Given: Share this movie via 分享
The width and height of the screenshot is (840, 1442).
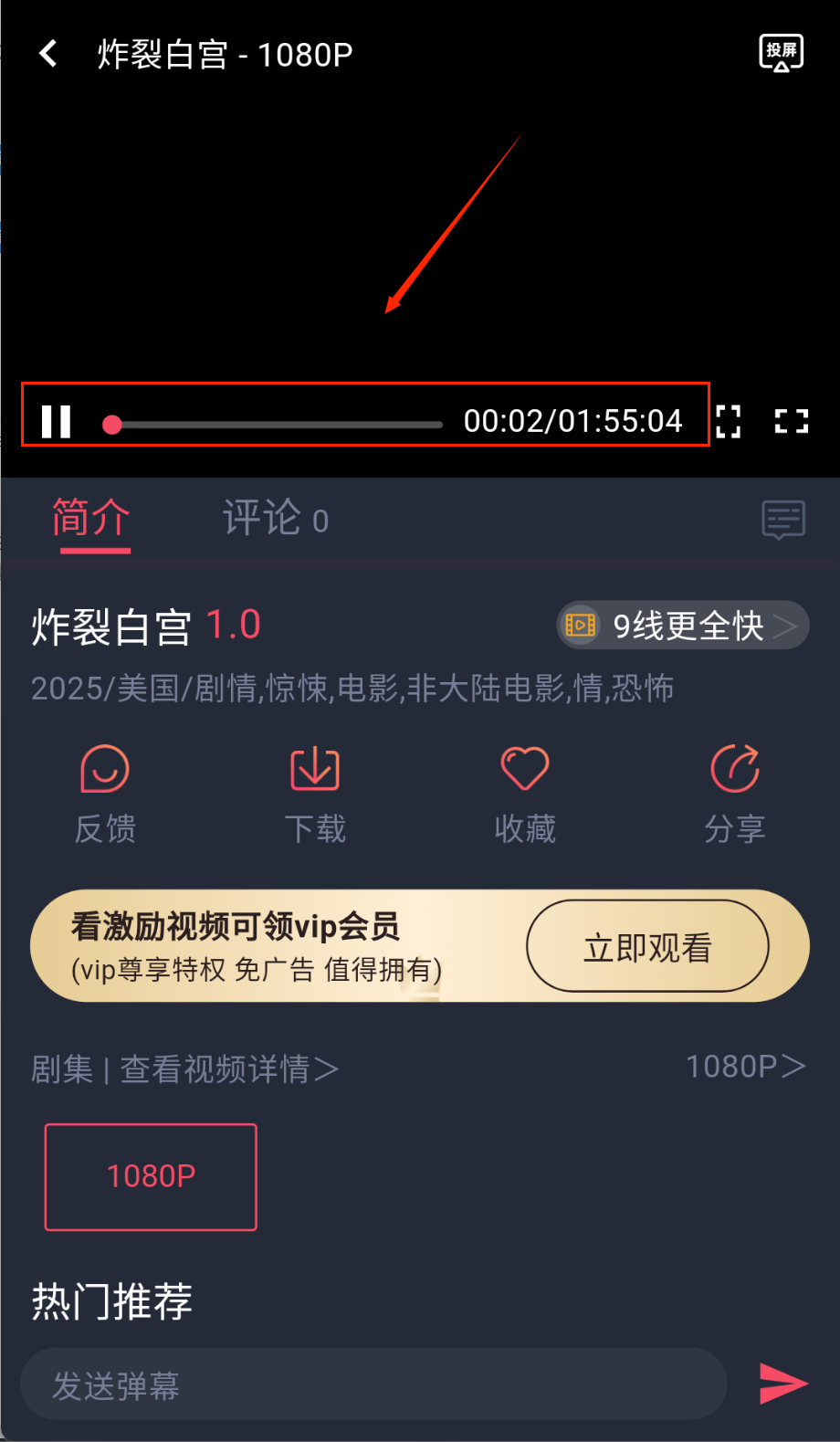Looking at the screenshot, I should [x=735, y=793].
